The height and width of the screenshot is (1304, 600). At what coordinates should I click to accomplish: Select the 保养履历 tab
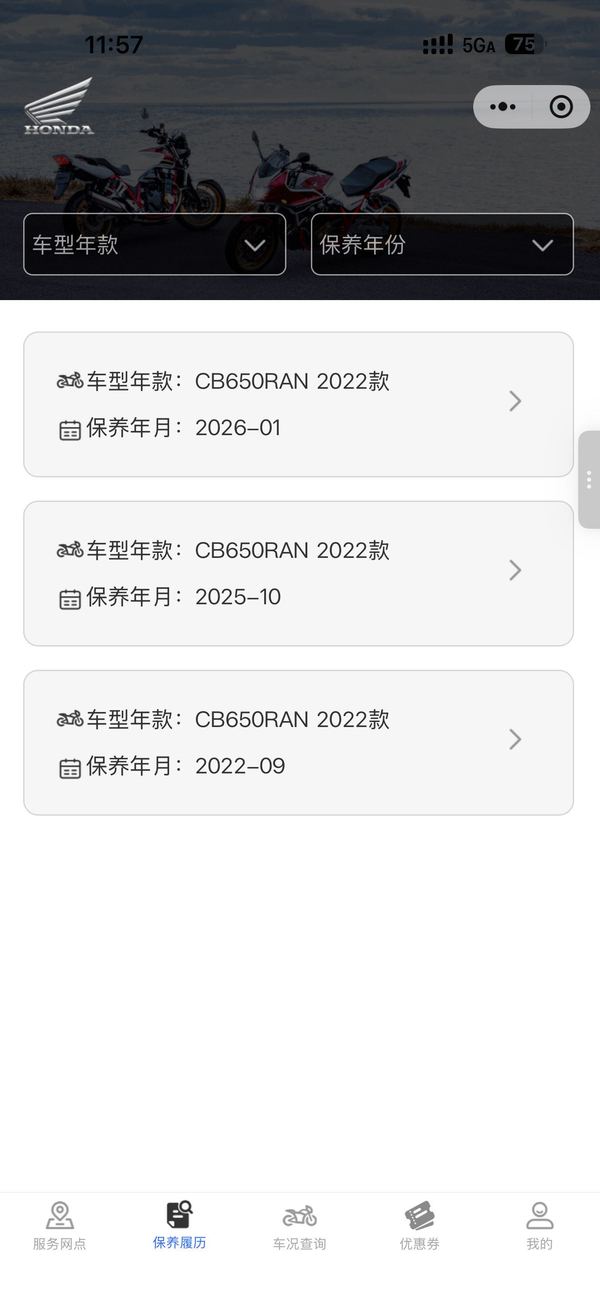click(x=180, y=1226)
